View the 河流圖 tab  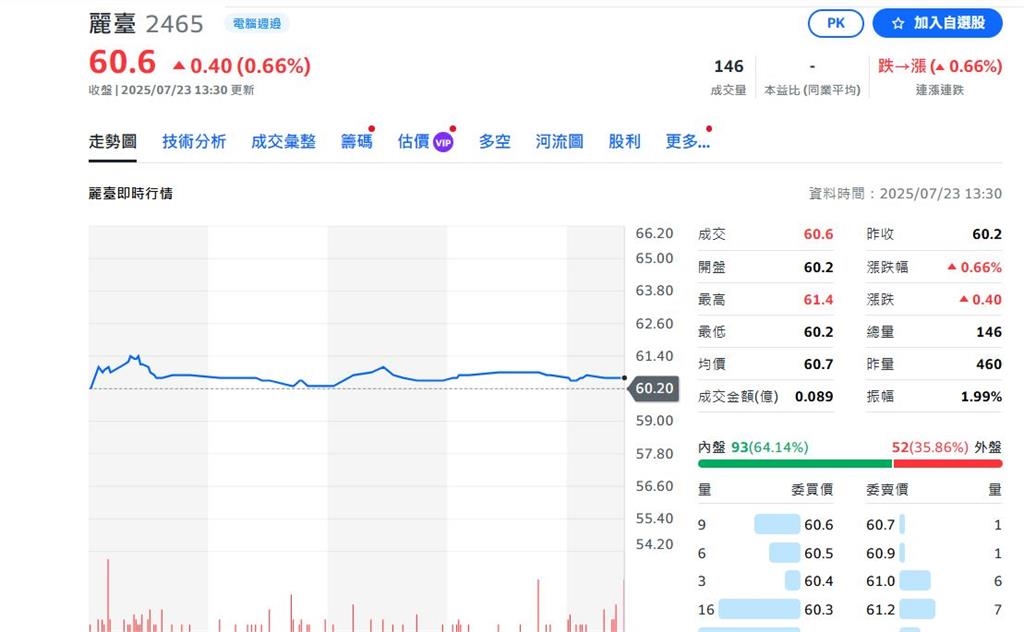pyautogui.click(x=559, y=142)
